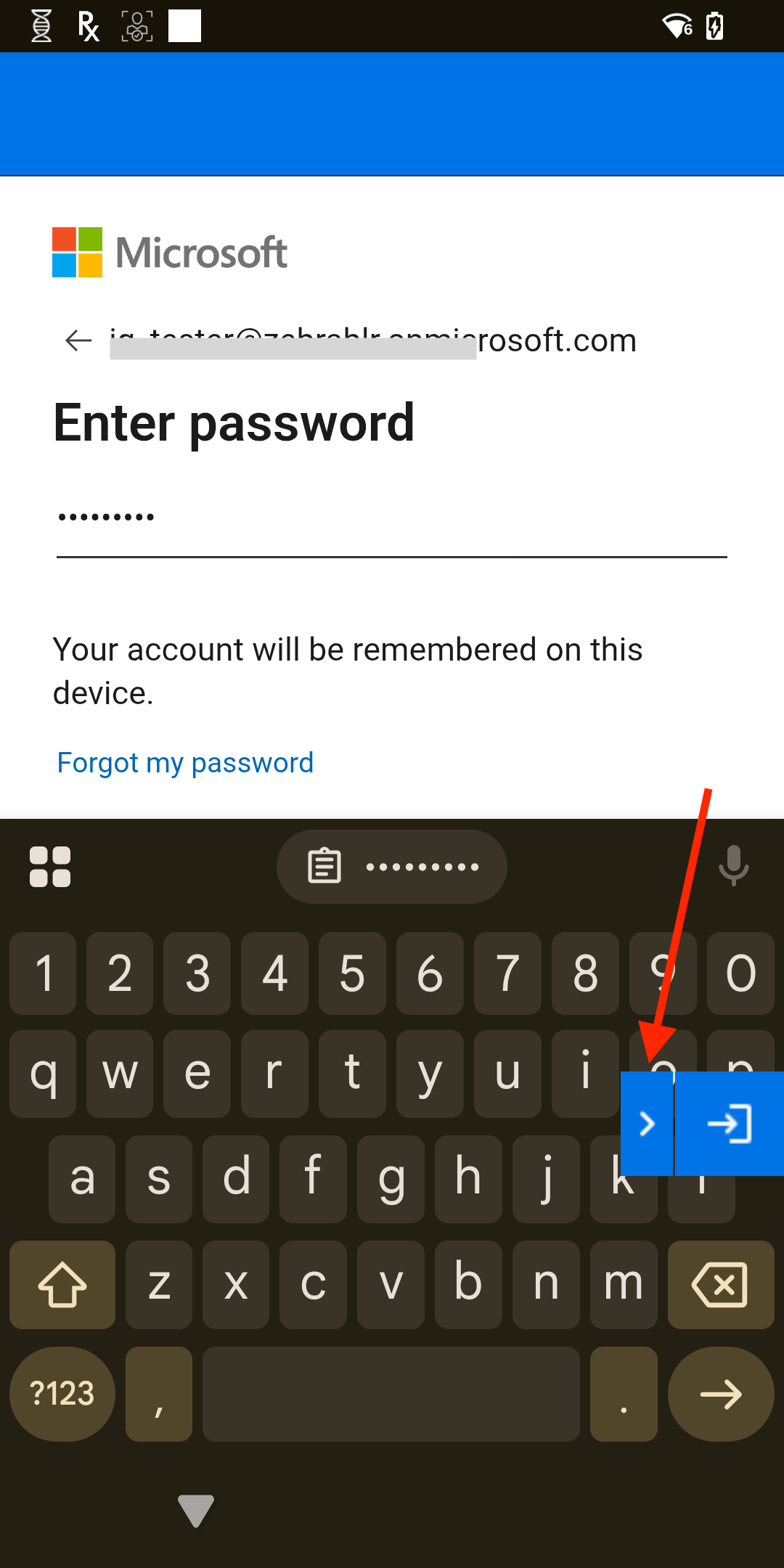Hit the keyboard backspace key
Viewport: 784px width, 1568px height.
pyautogui.click(x=720, y=1285)
